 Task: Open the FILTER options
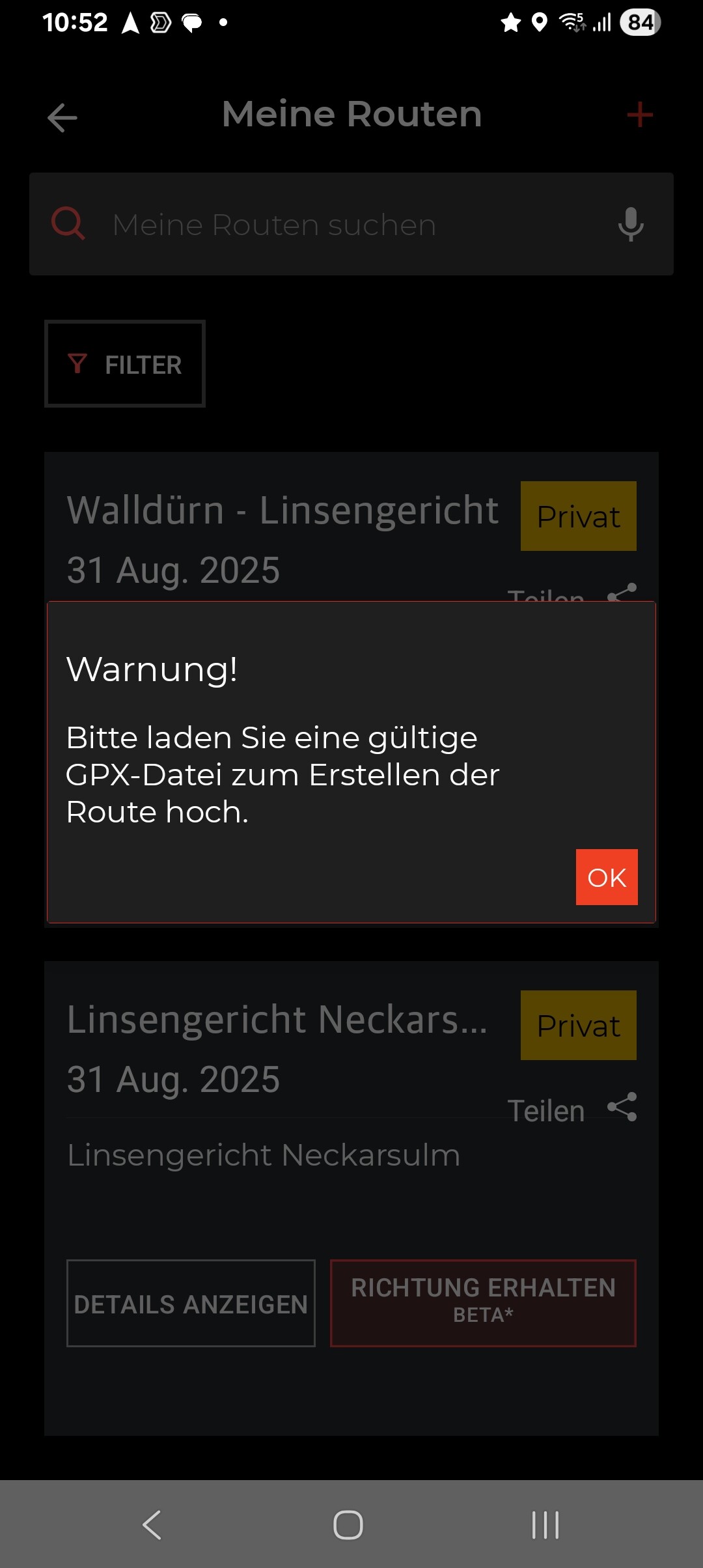(x=125, y=364)
